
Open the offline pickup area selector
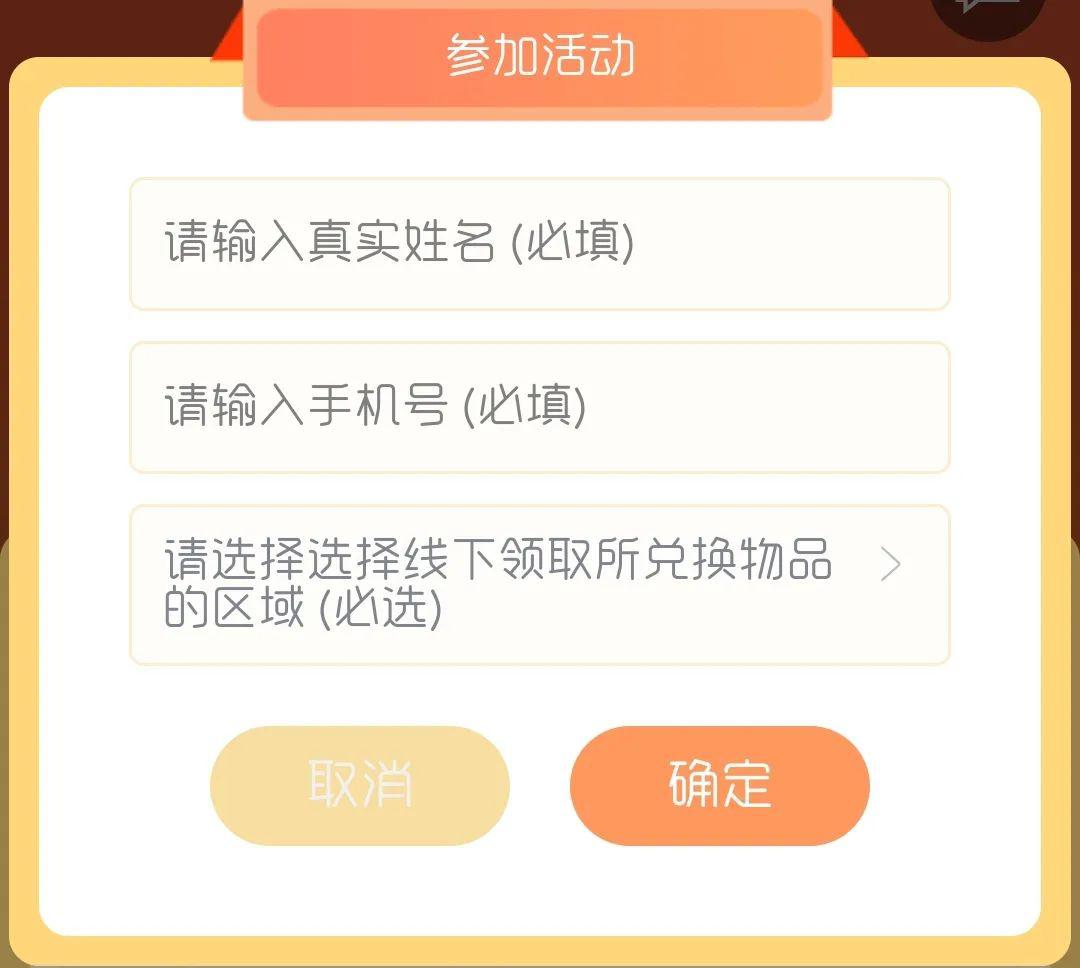click(x=540, y=585)
